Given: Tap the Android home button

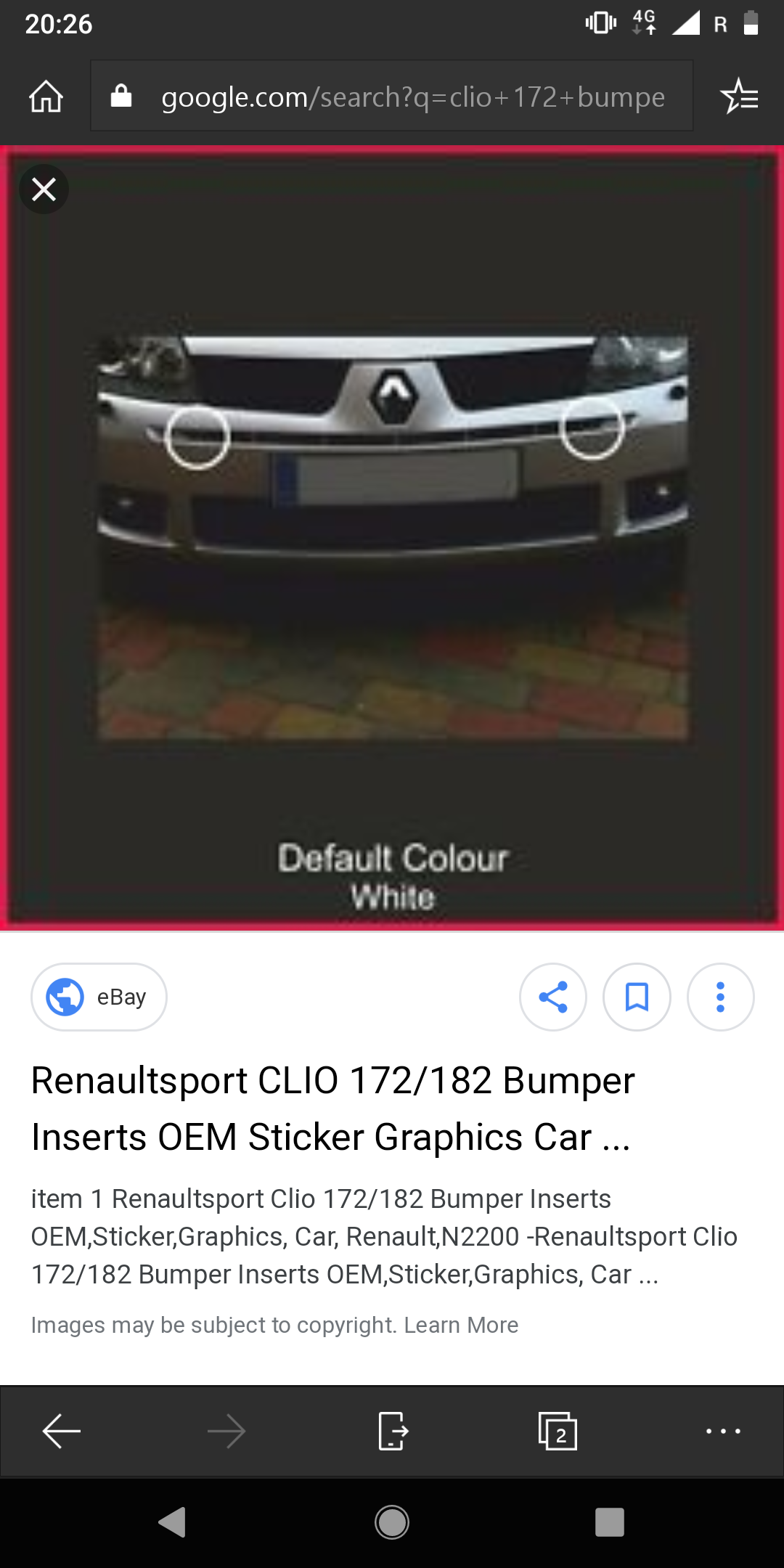Looking at the screenshot, I should 392,1522.
